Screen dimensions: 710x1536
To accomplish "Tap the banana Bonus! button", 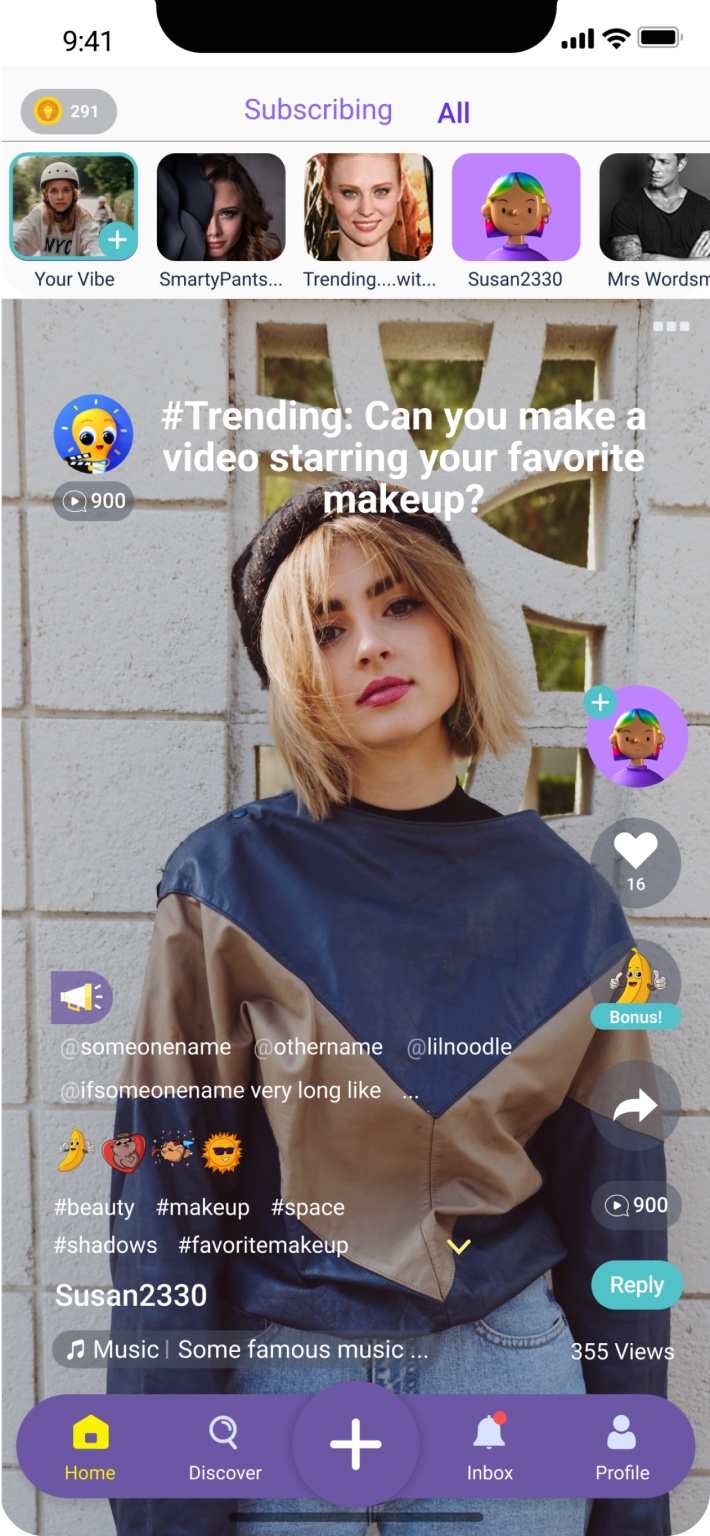I will click(635, 987).
